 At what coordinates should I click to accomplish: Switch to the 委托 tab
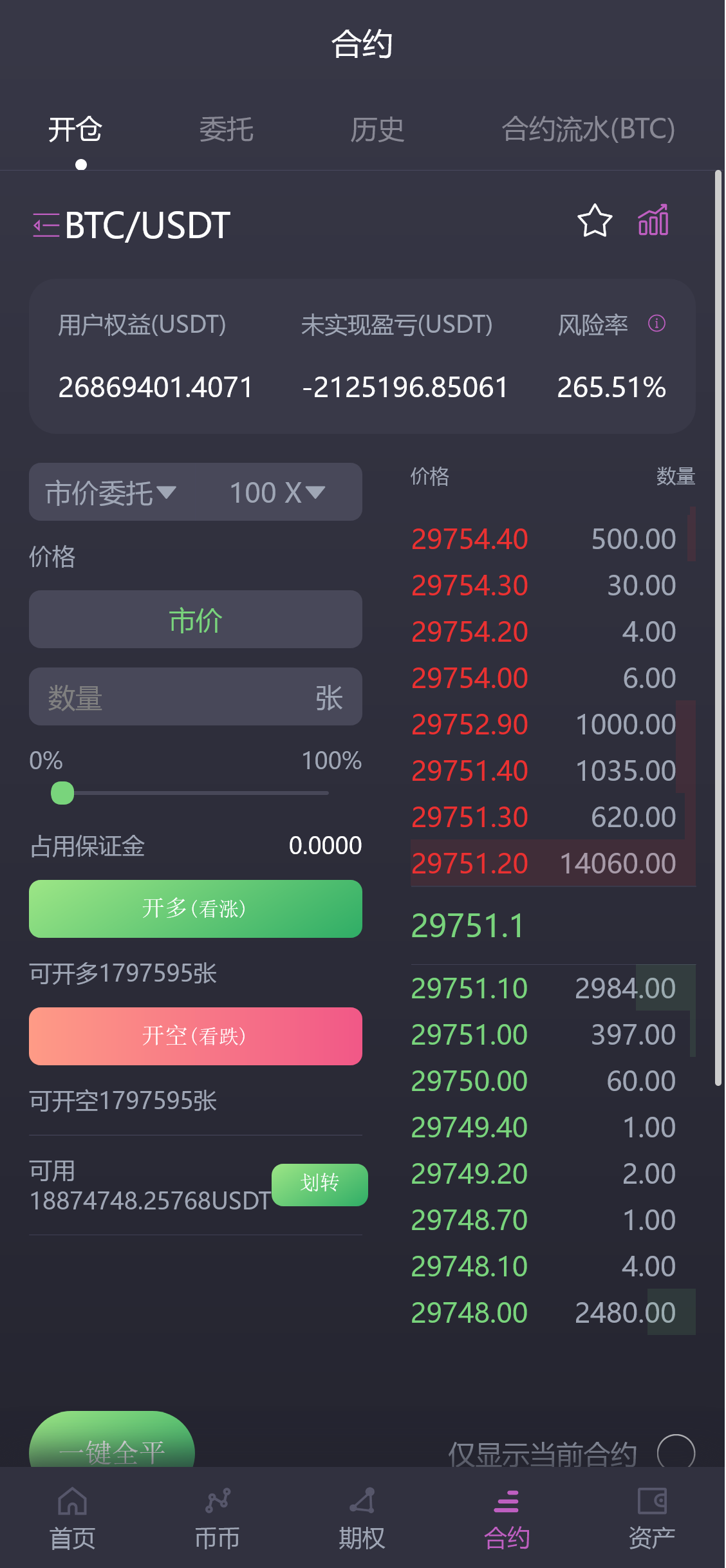point(226,129)
